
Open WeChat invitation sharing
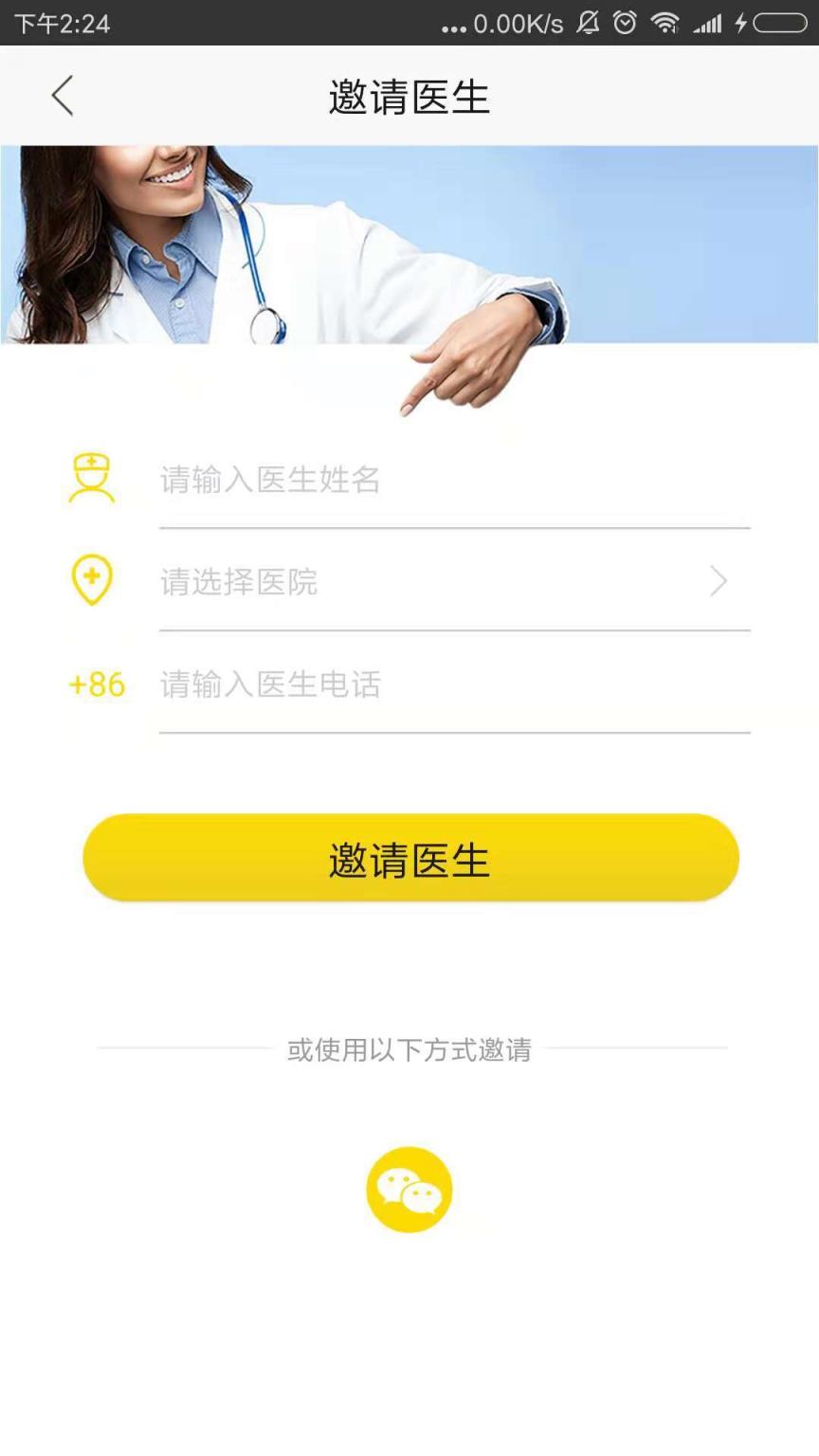pos(409,1188)
